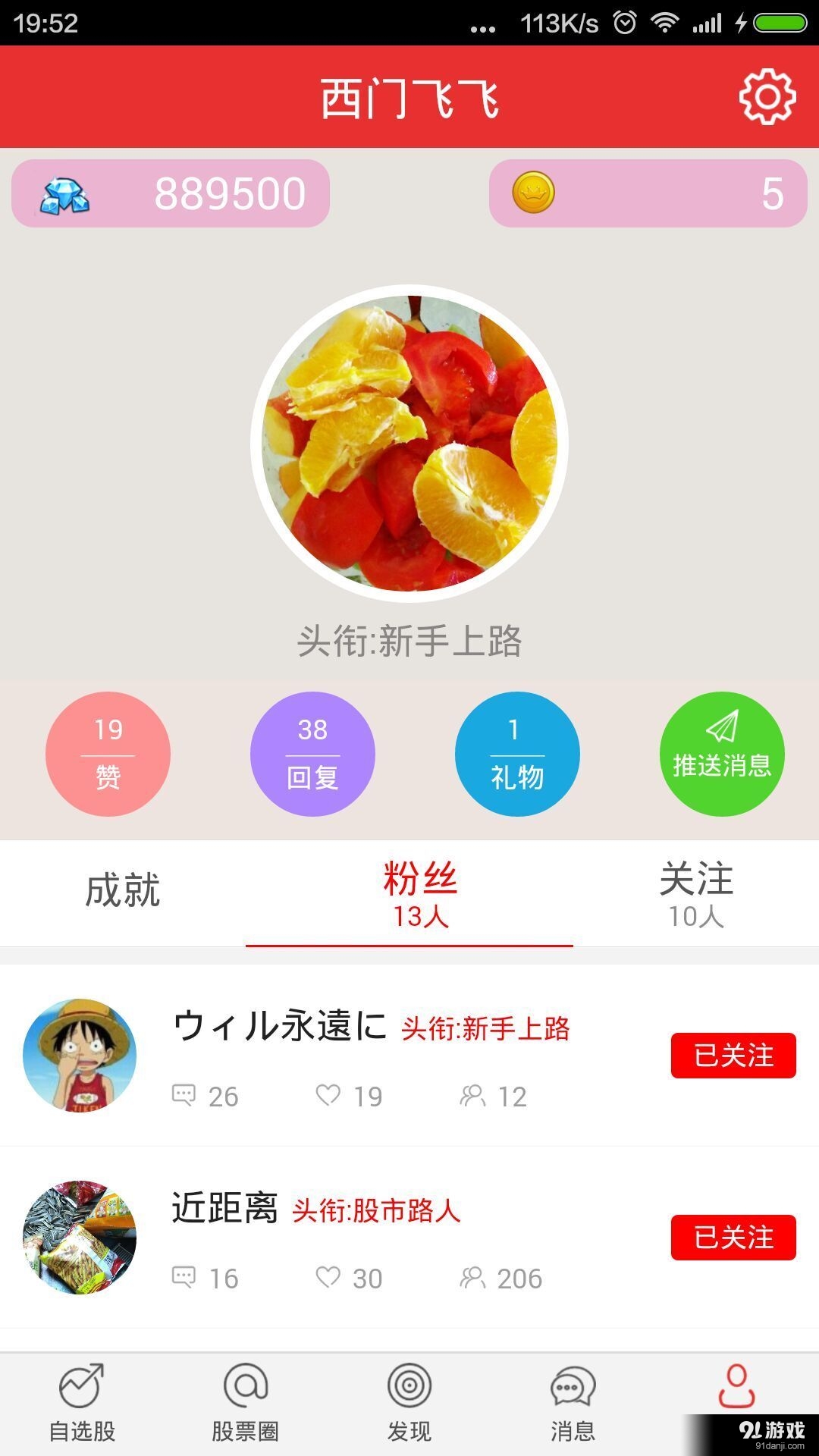Screen dimensions: 819x1456
Task: Open the 赞 likes circle showing 19
Action: 108,755
